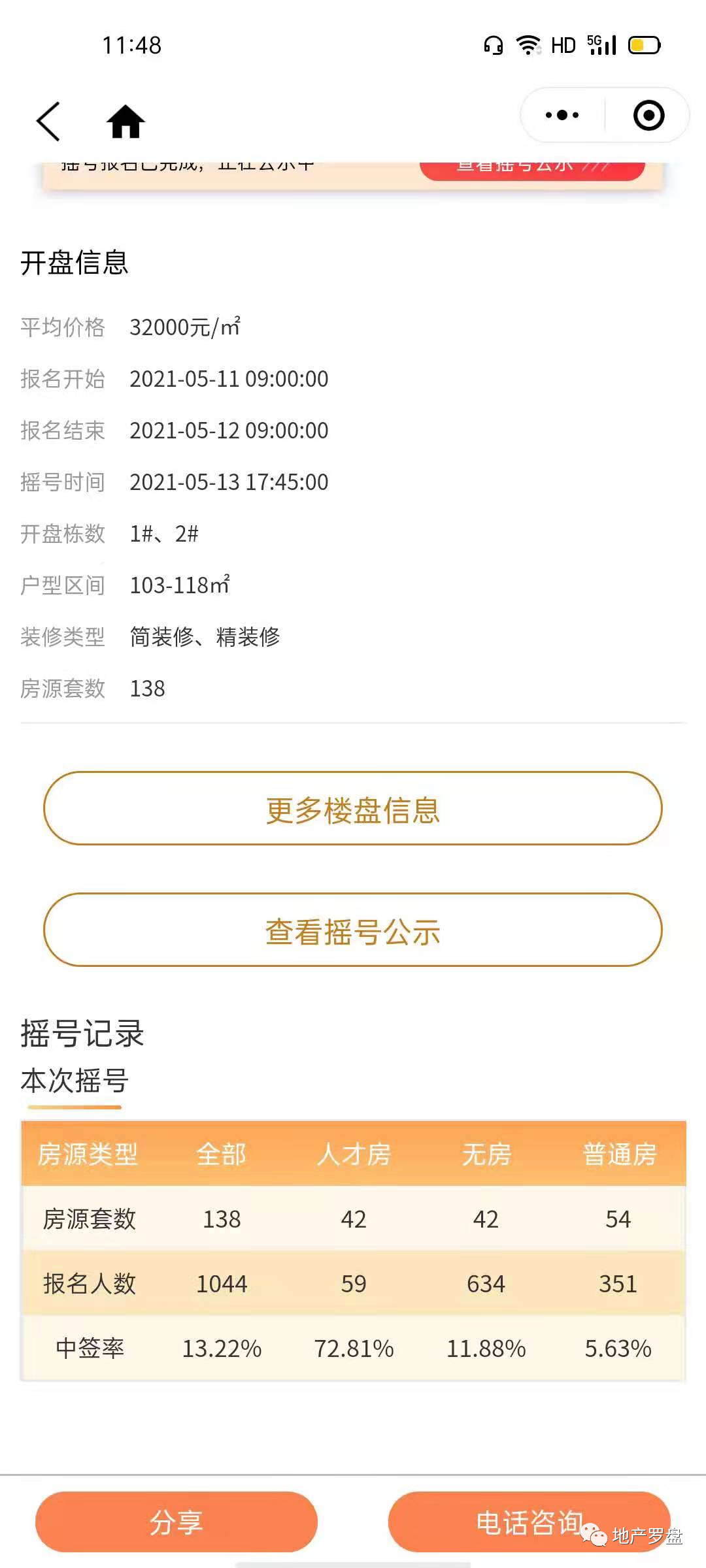706x1568 pixels.
Task: Go back using the back arrow
Action: pos(48,122)
